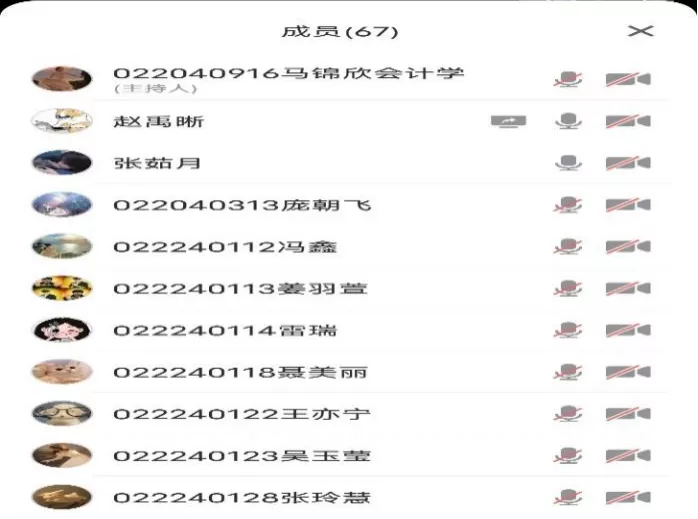Tap the muted mic for 022040916马锦欣会计学
698x519 pixels.
click(x=568, y=79)
